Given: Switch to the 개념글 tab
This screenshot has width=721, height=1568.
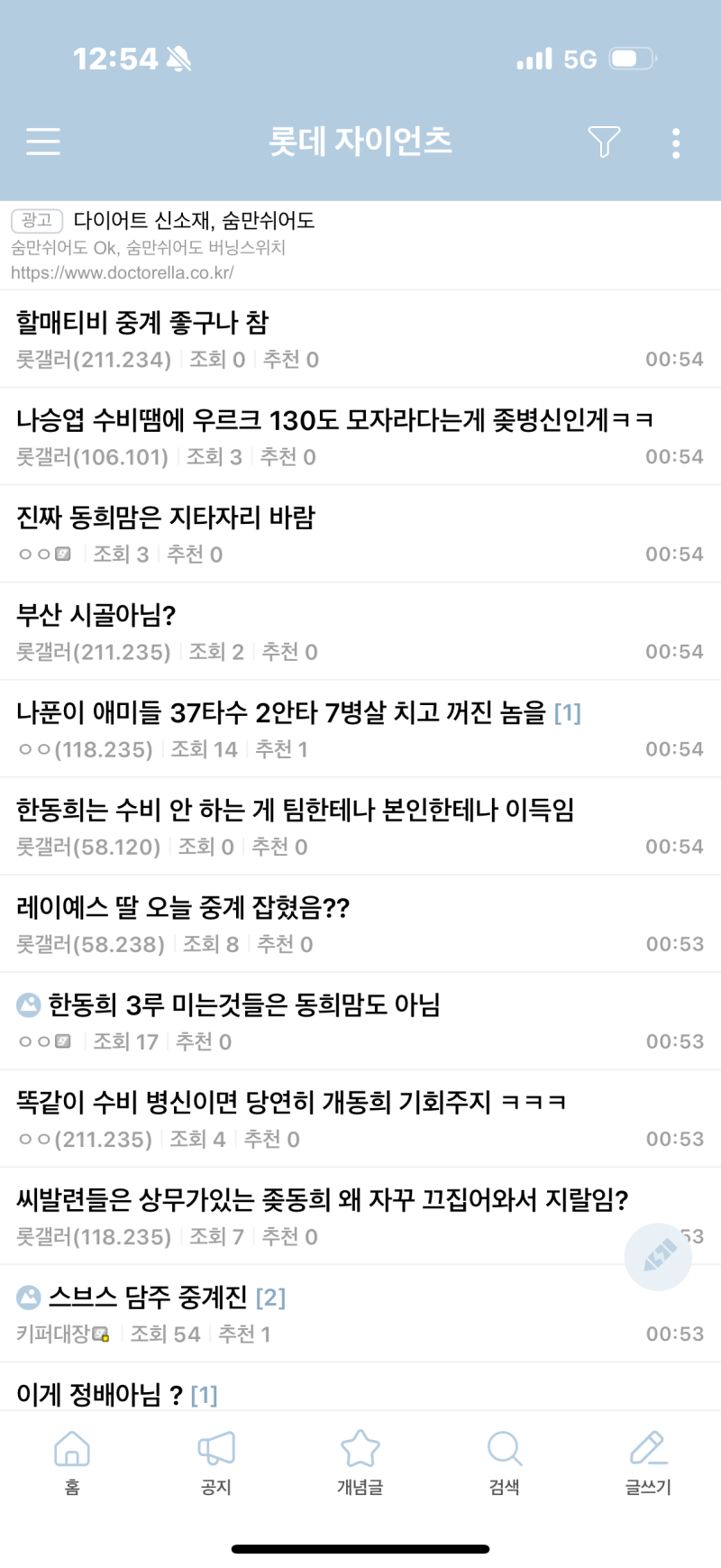Looking at the screenshot, I should [x=360, y=1463].
